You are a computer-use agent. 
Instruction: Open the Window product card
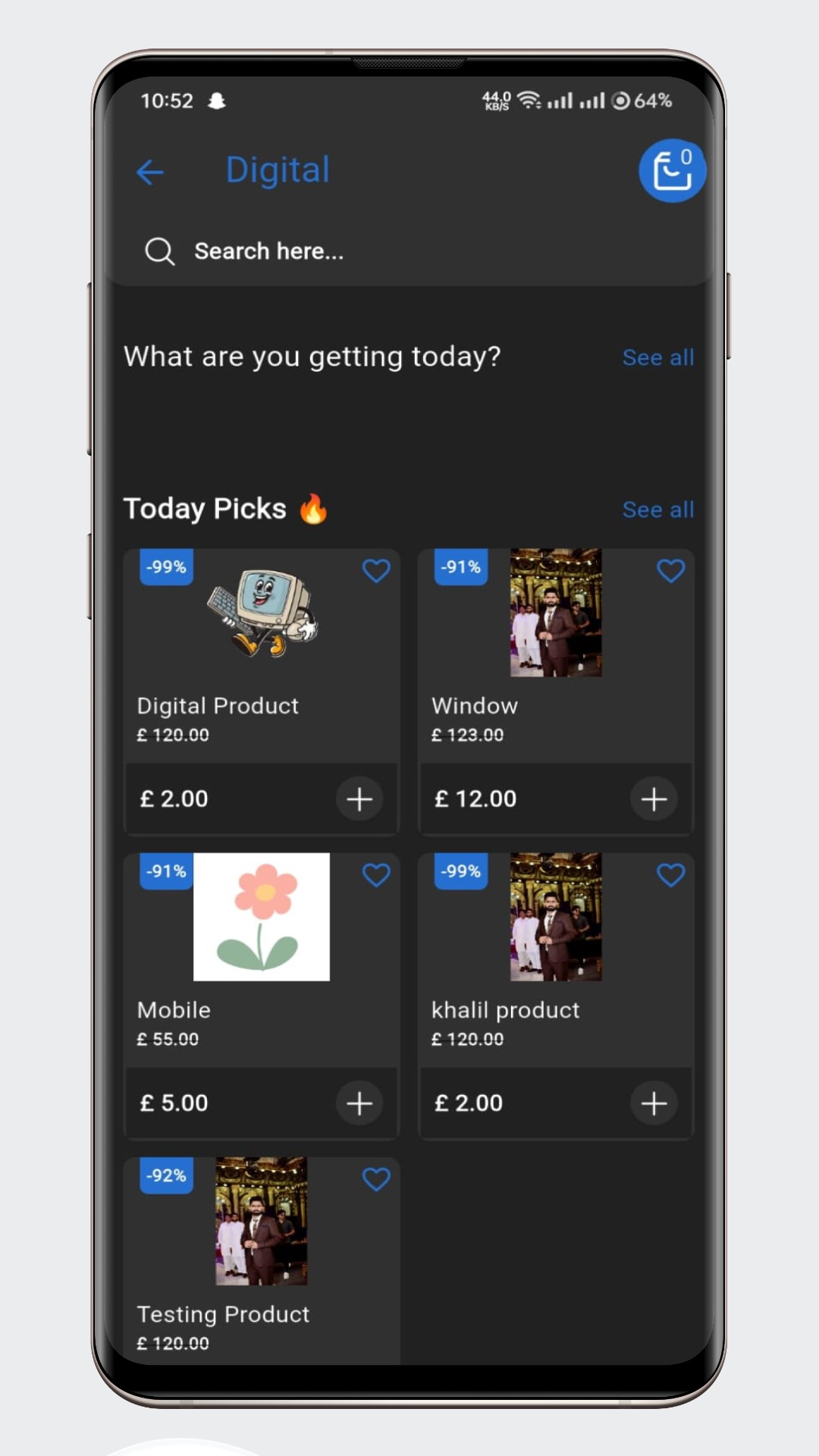[x=555, y=652]
